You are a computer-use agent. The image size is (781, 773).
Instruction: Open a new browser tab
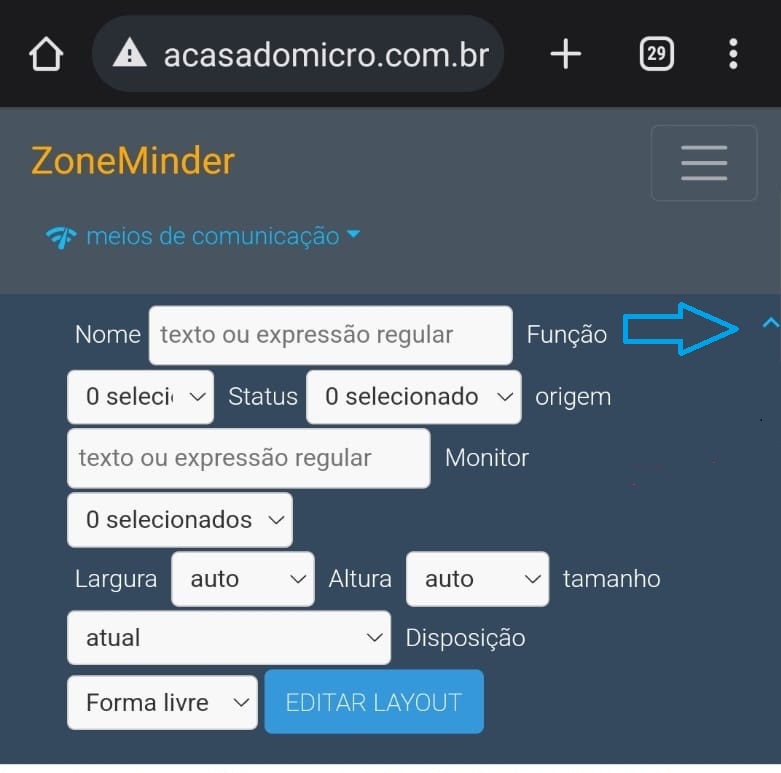tap(565, 54)
